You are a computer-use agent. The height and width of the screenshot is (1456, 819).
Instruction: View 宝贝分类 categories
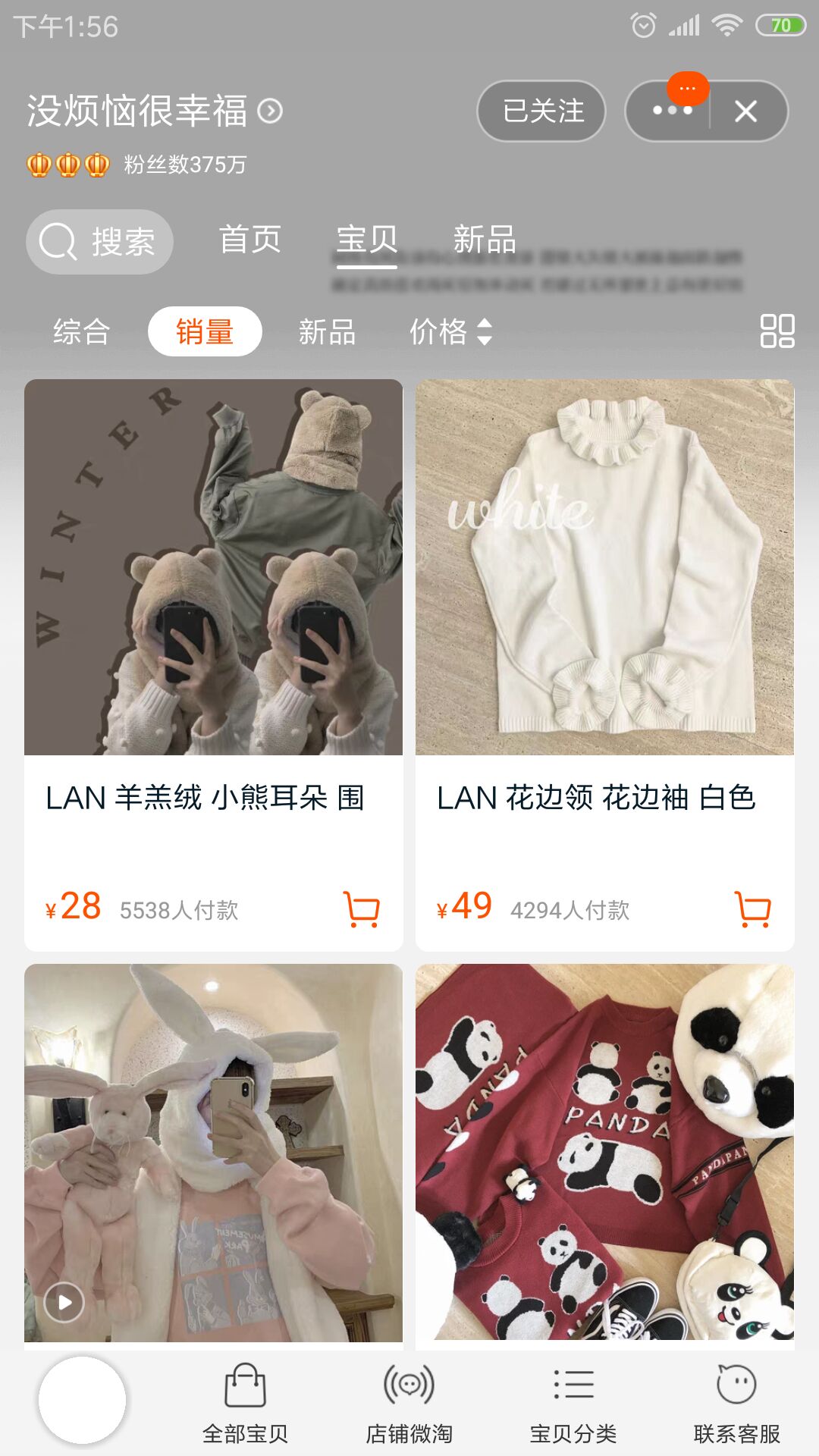(x=573, y=1403)
